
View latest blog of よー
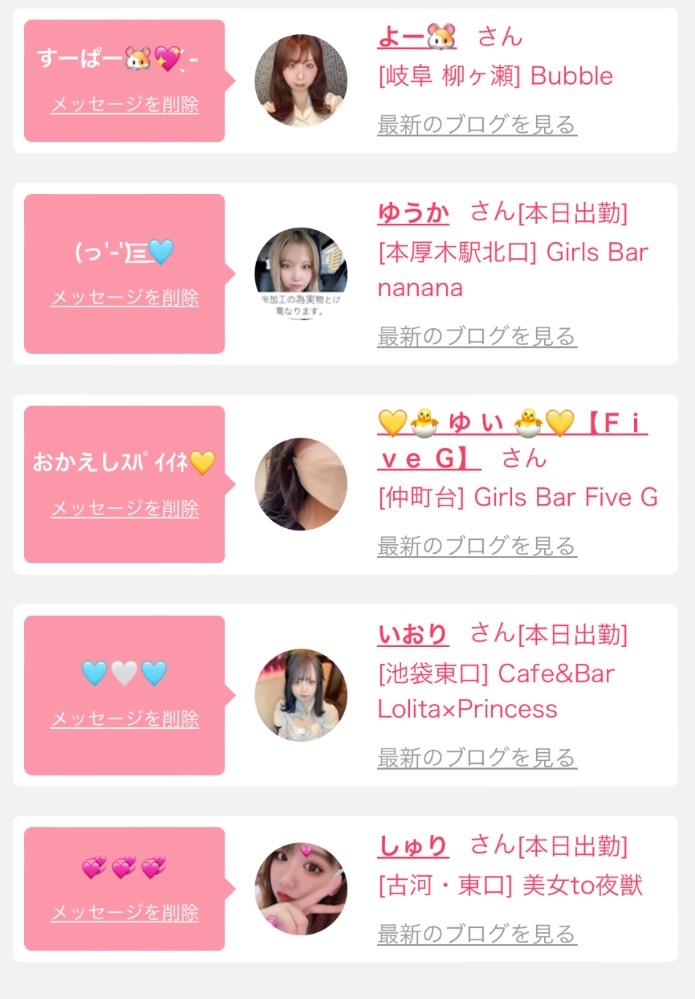477,125
